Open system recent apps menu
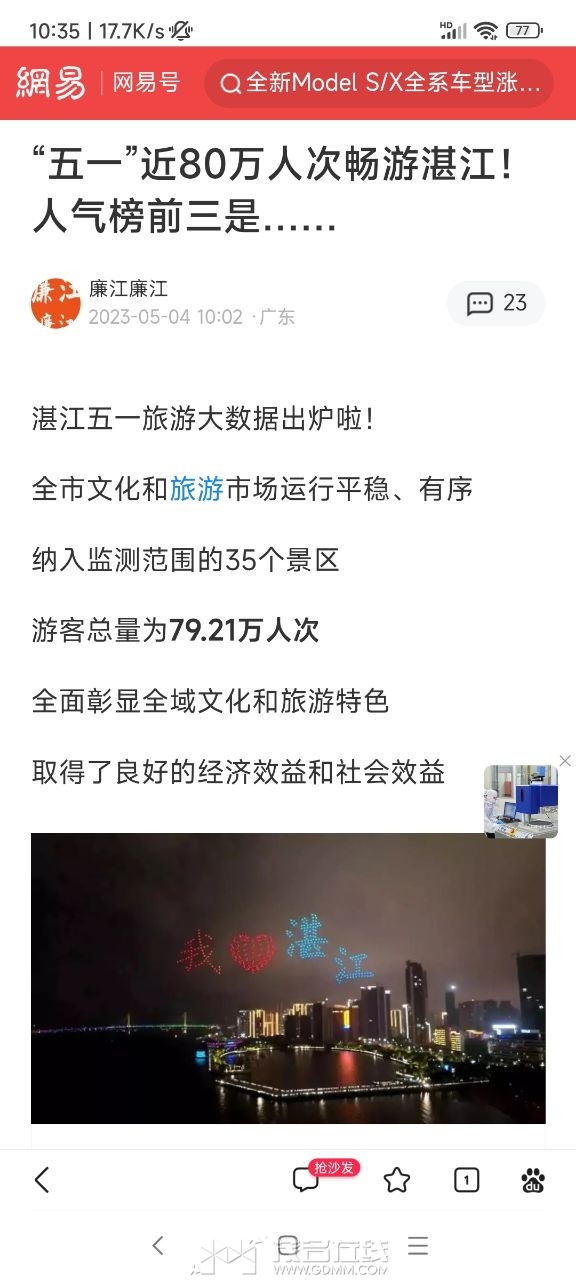 point(418,1245)
